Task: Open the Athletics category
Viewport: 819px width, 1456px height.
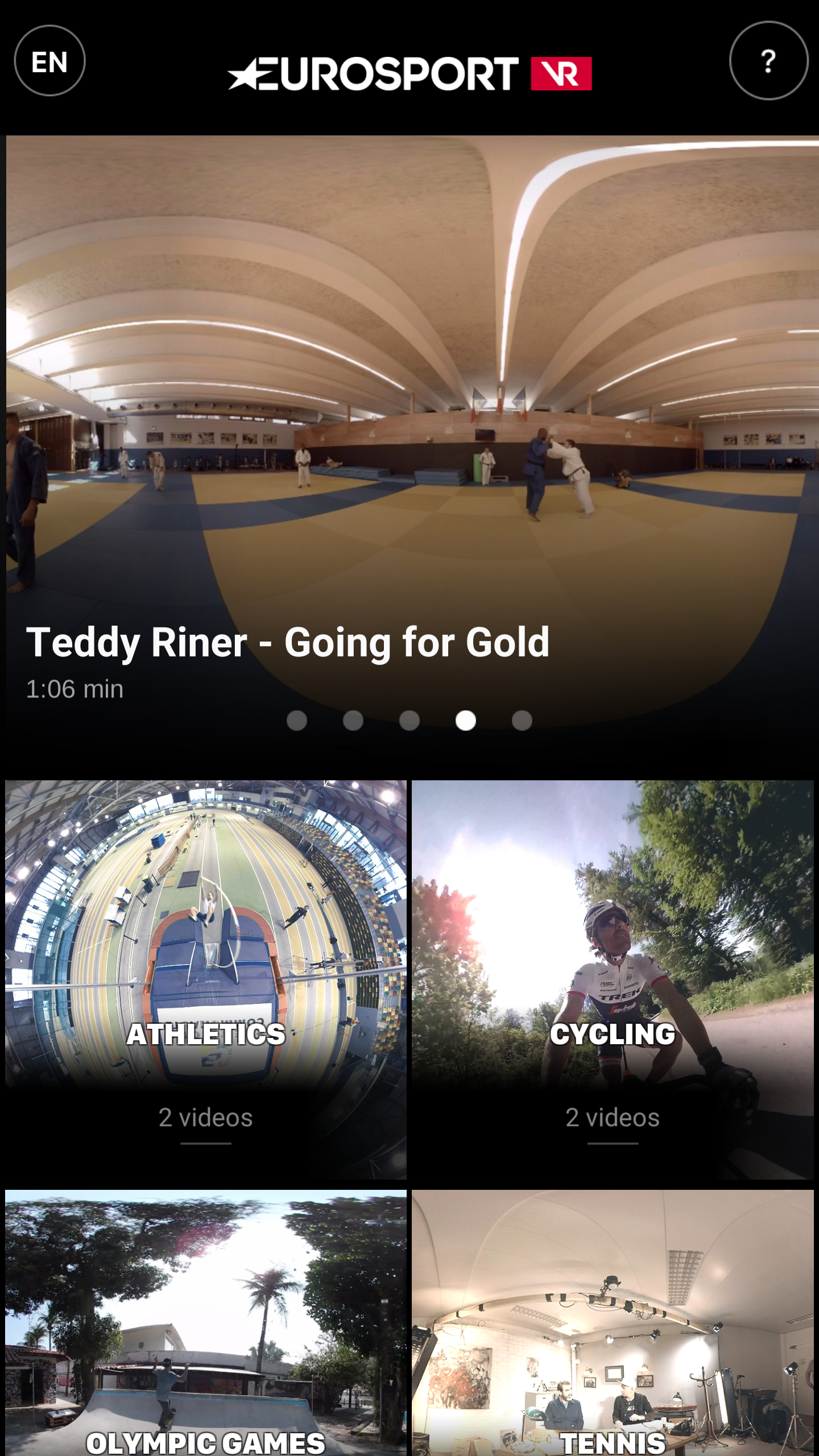Action: [x=206, y=979]
